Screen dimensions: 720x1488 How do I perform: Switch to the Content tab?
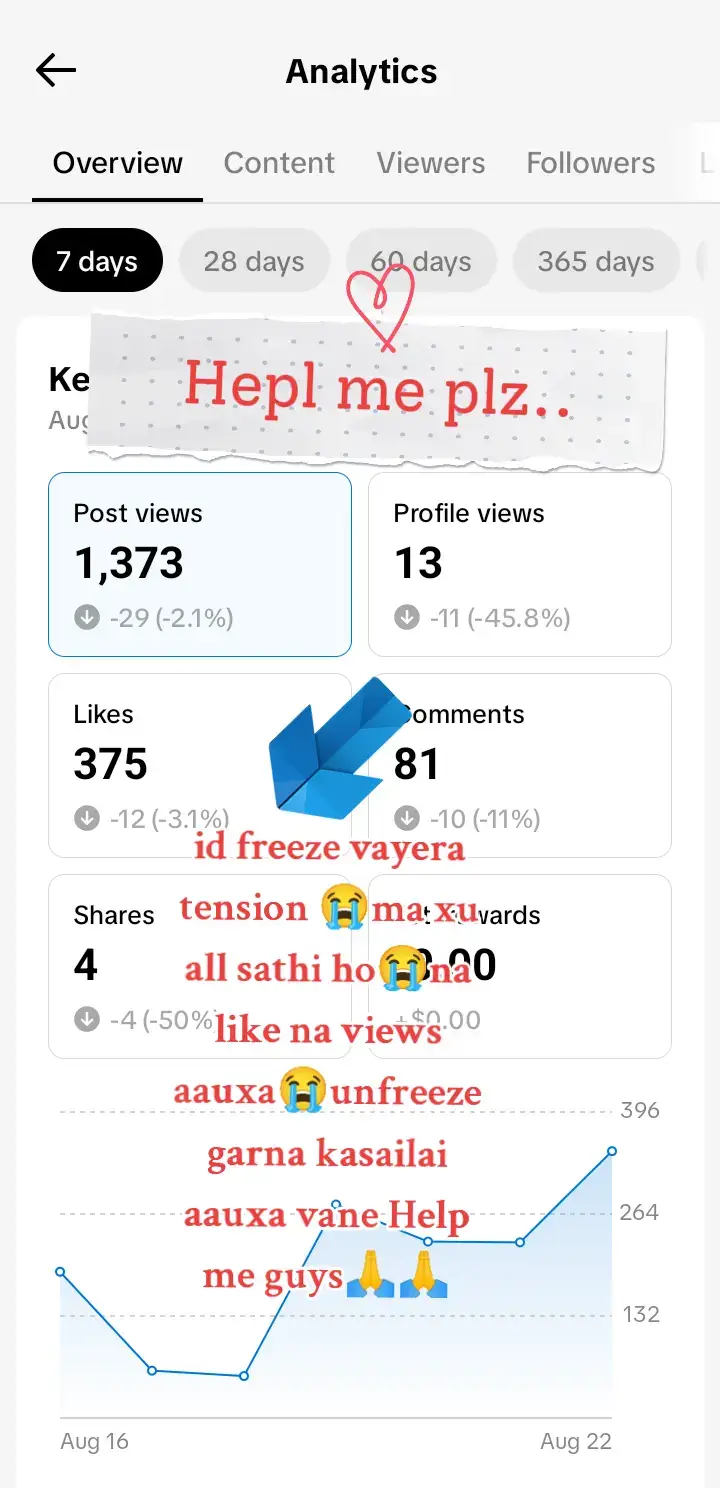pyautogui.click(x=279, y=163)
